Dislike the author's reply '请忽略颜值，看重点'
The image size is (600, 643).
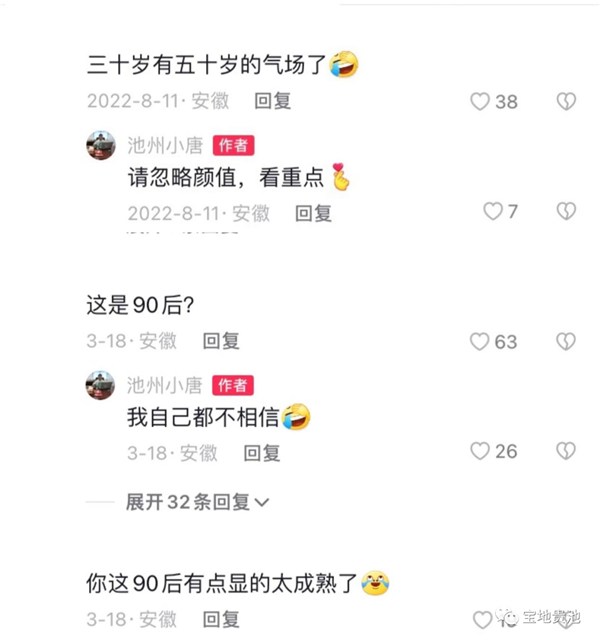[566, 211]
